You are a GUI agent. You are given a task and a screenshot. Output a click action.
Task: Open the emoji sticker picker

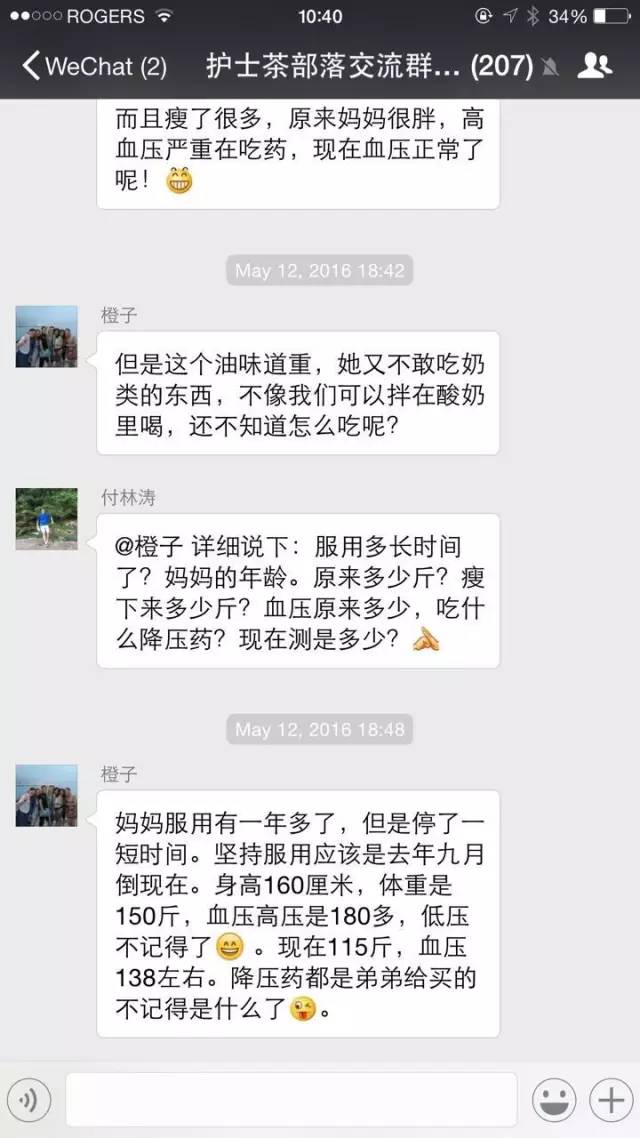554,1100
